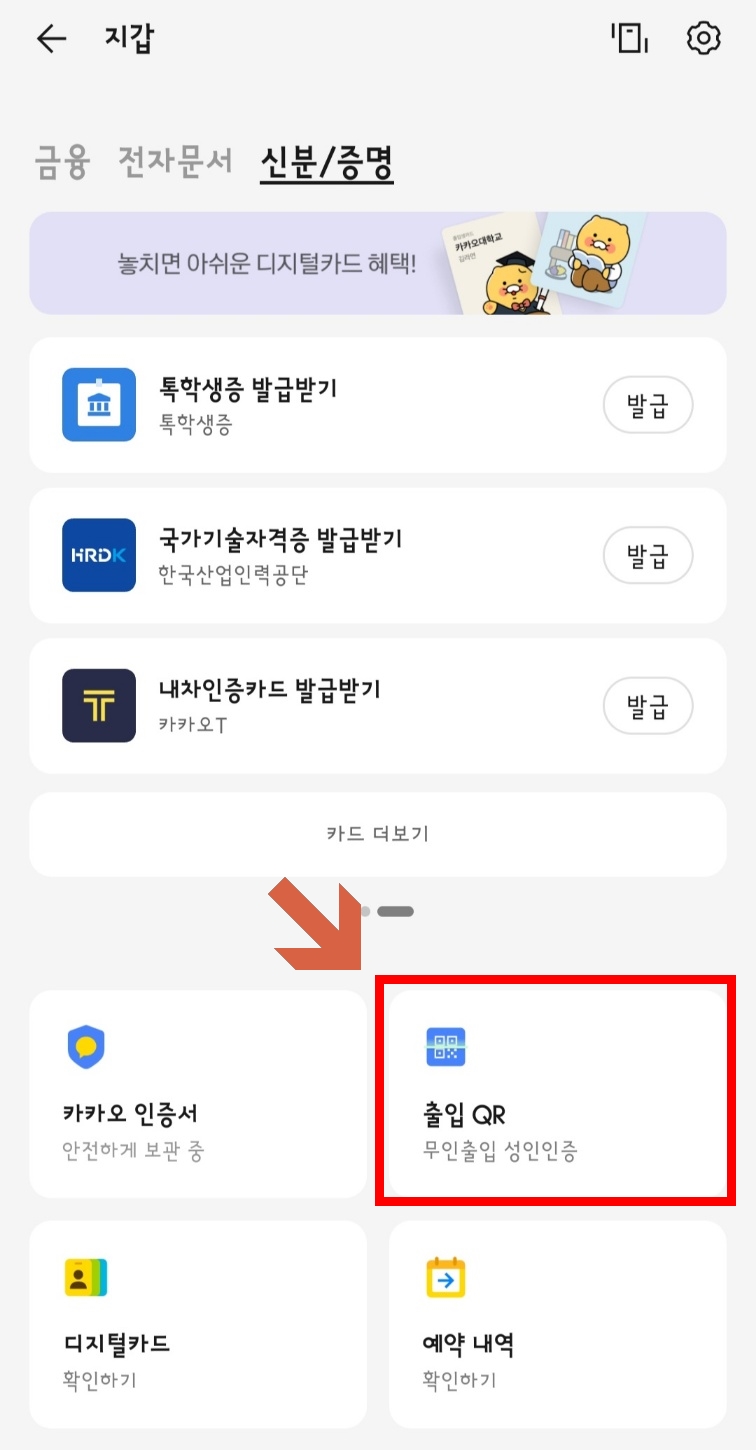The height and width of the screenshot is (1450, 756).
Task: Open wallet settings gear
Action: pos(703,38)
